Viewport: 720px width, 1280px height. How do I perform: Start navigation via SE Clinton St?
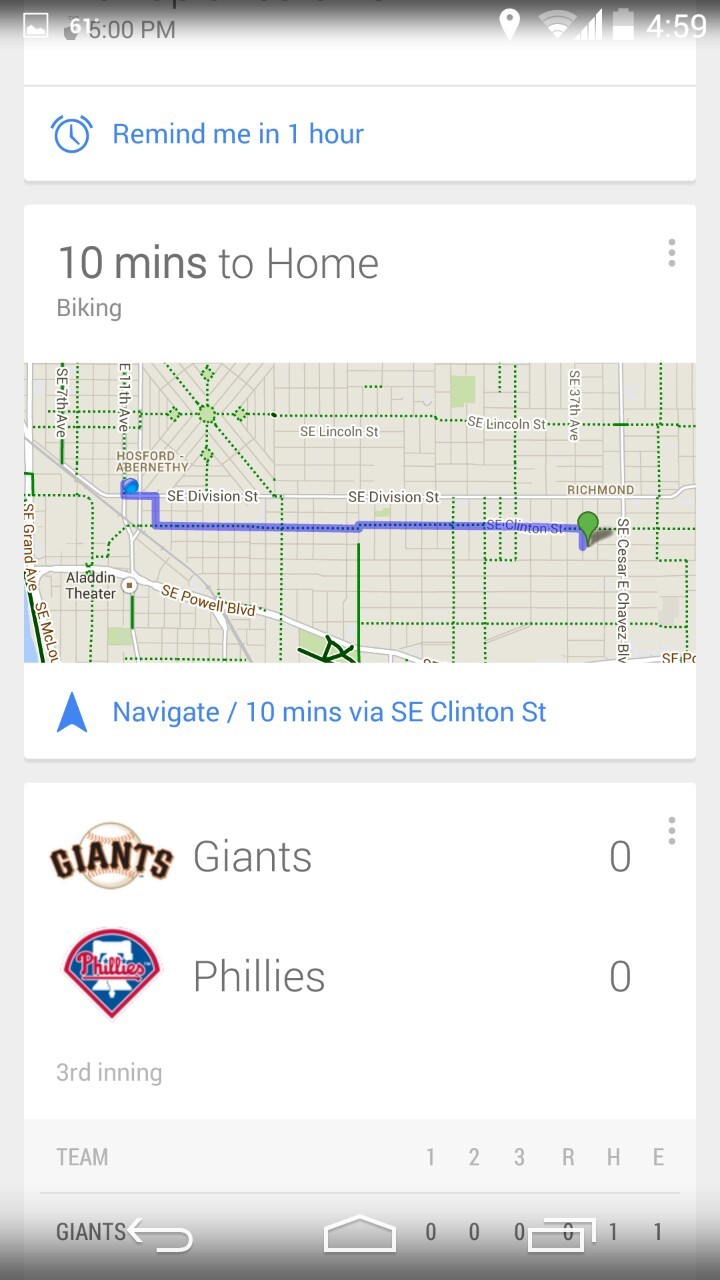tap(329, 712)
